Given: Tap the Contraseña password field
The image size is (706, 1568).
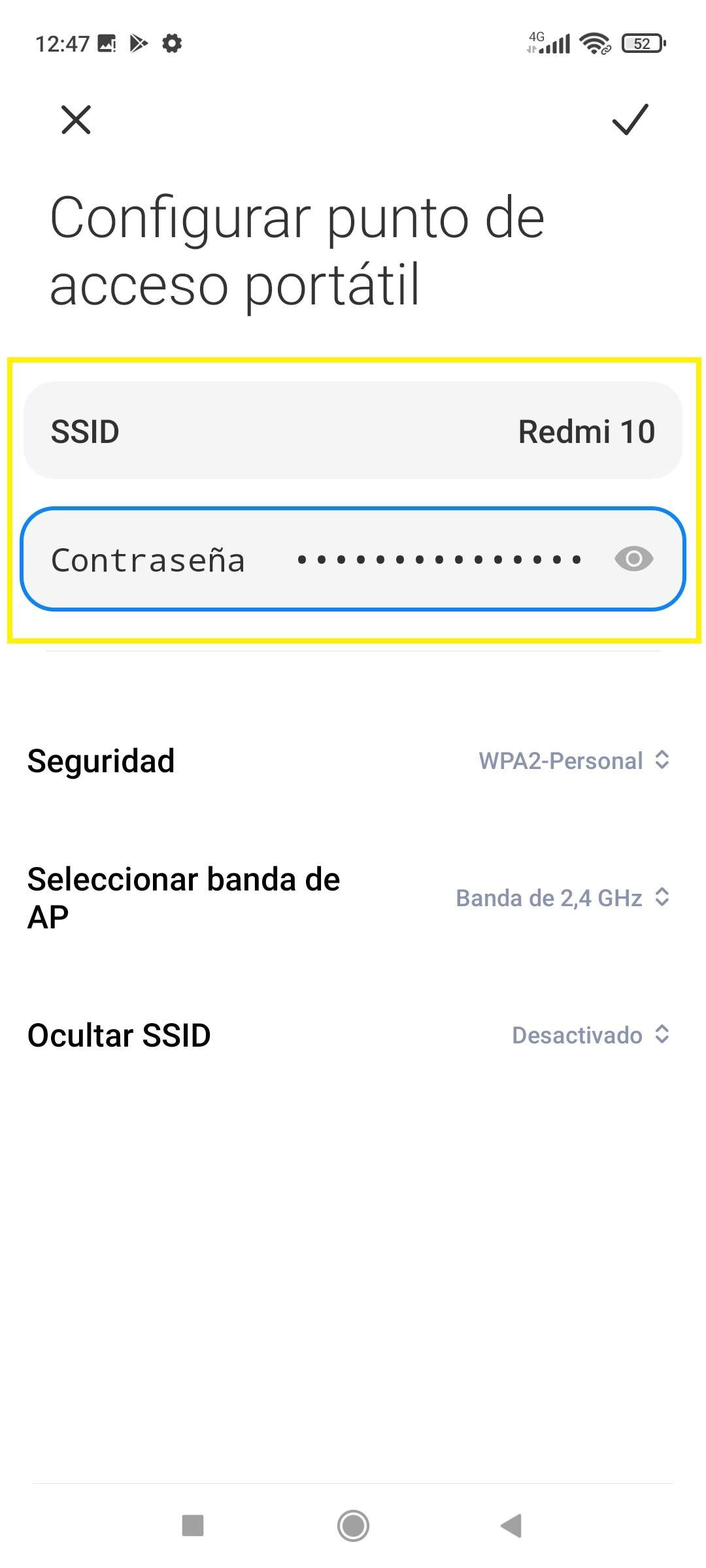Looking at the screenshot, I should (x=353, y=559).
